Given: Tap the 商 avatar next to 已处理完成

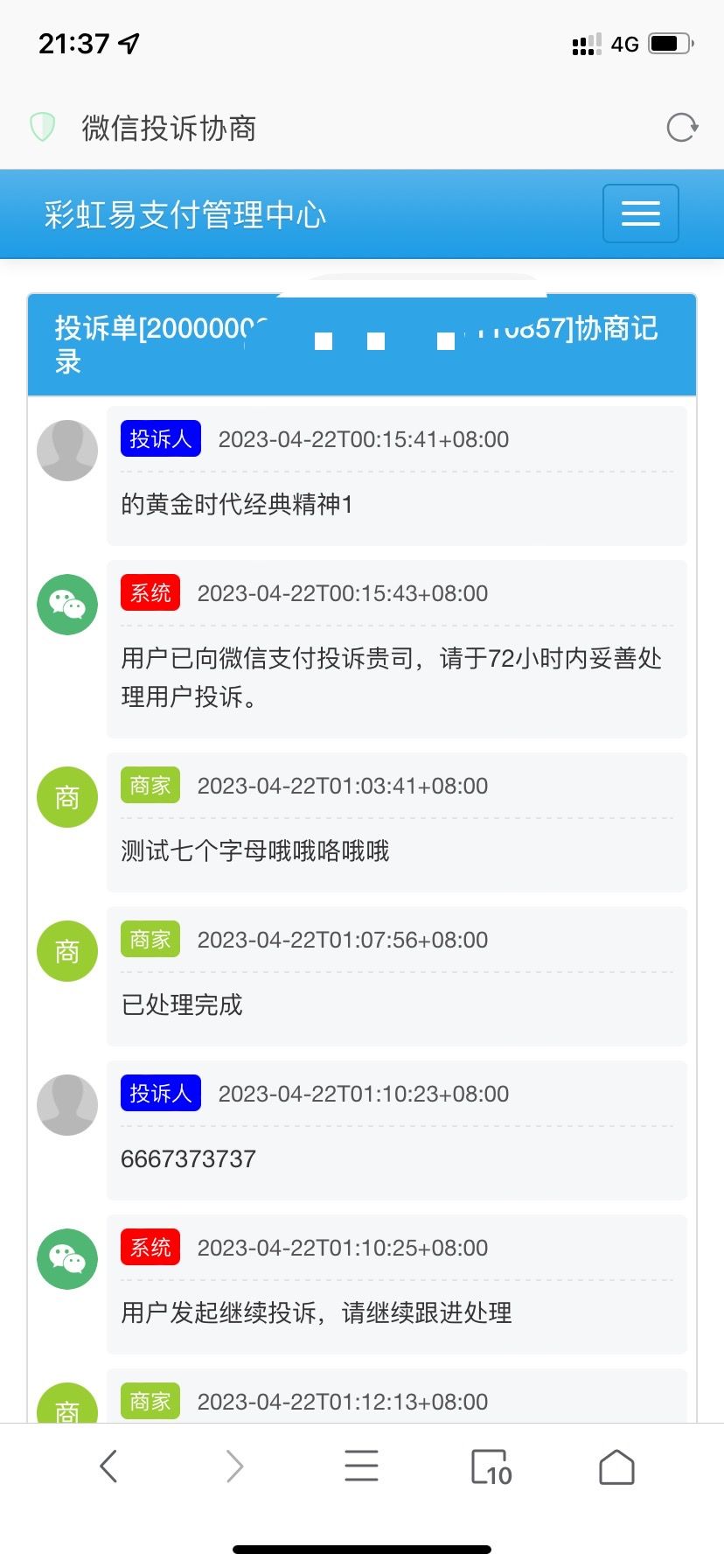Looking at the screenshot, I should point(66,951).
